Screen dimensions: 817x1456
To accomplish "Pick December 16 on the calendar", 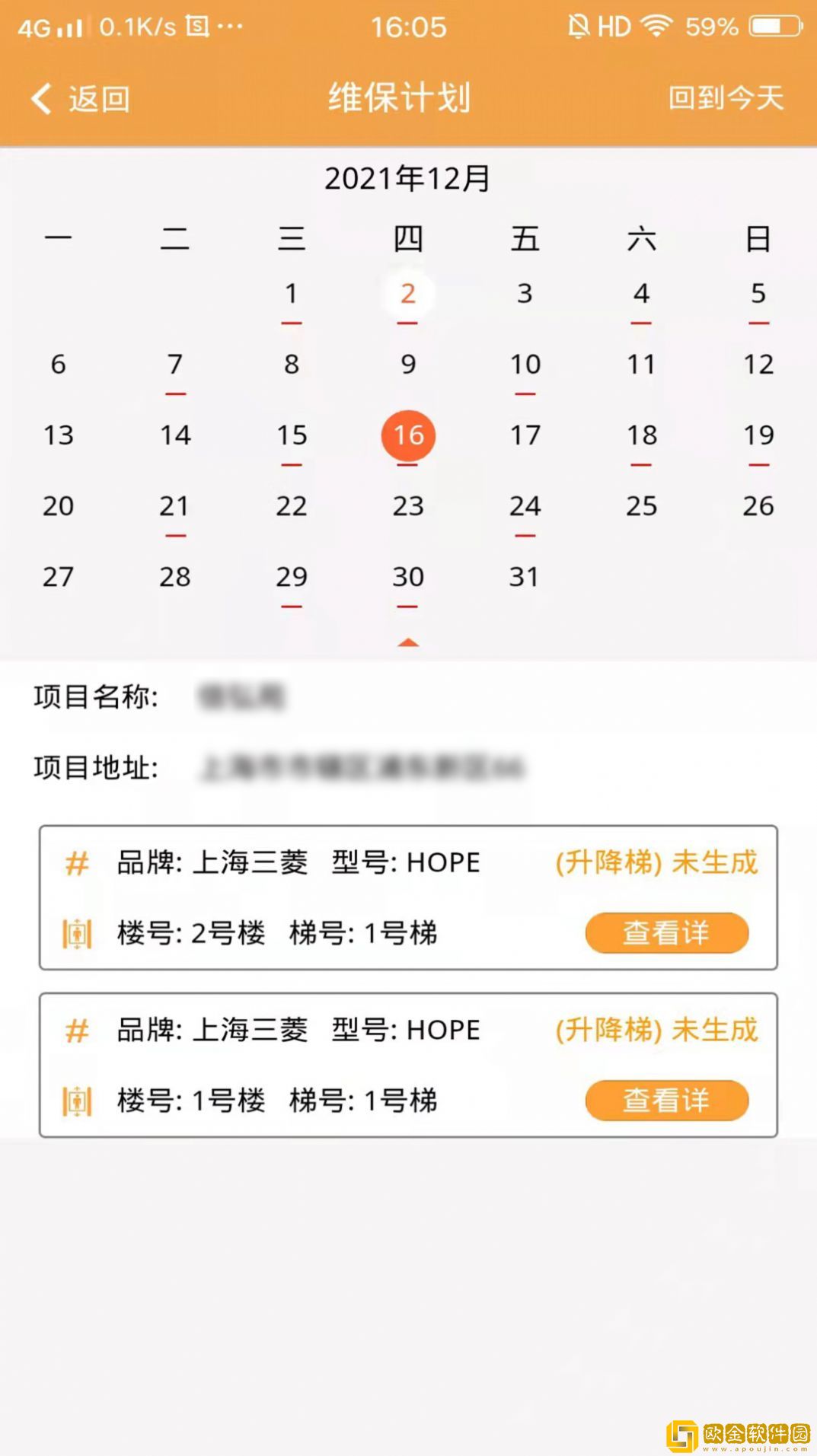I will point(408,435).
